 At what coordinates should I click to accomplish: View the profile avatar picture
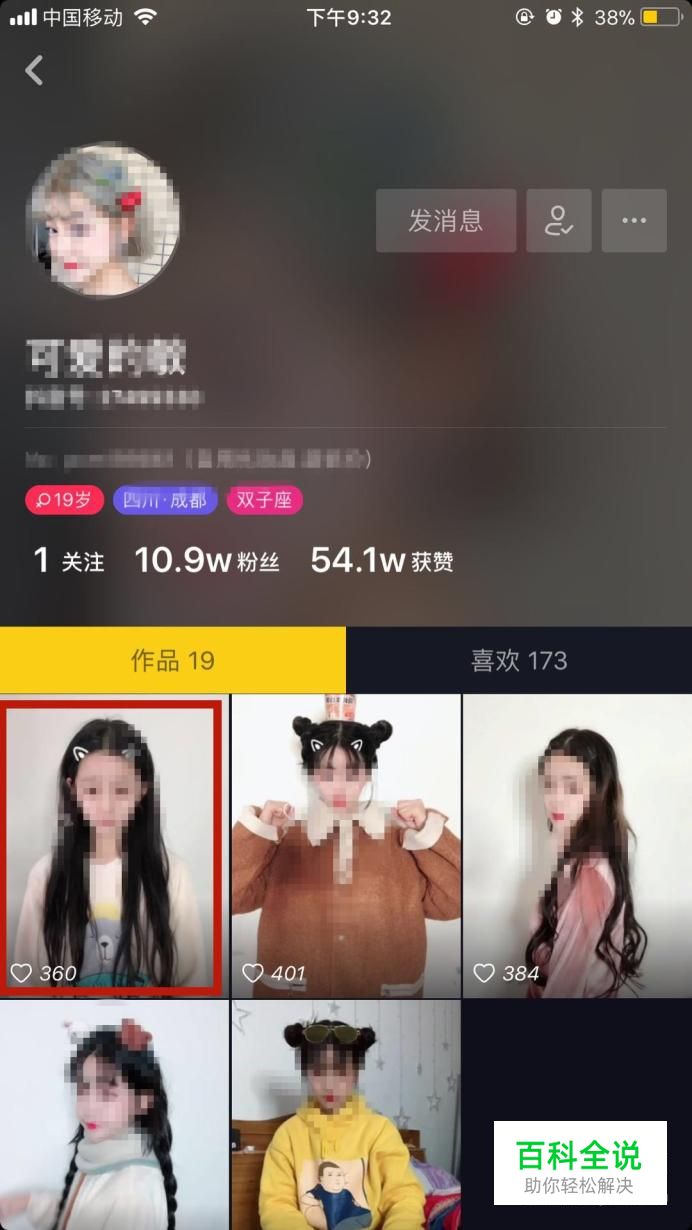pyautogui.click(x=103, y=220)
